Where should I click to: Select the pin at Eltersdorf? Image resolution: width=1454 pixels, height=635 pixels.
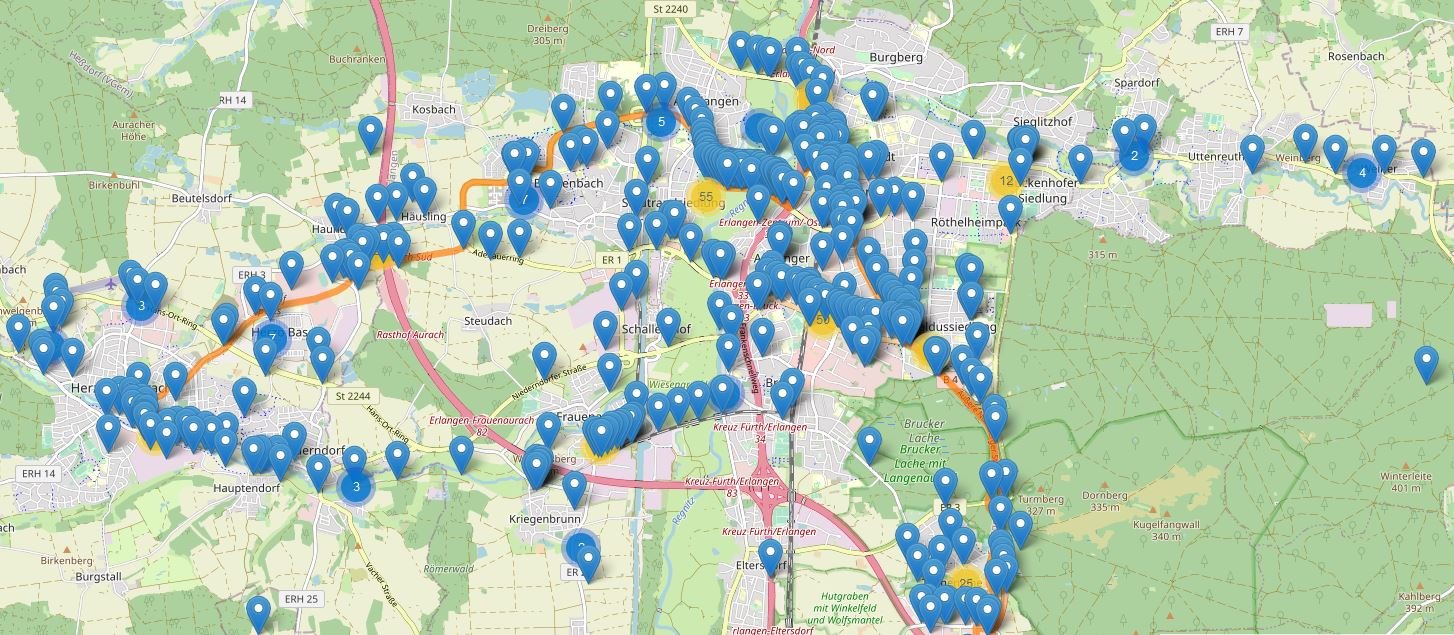tap(770, 556)
